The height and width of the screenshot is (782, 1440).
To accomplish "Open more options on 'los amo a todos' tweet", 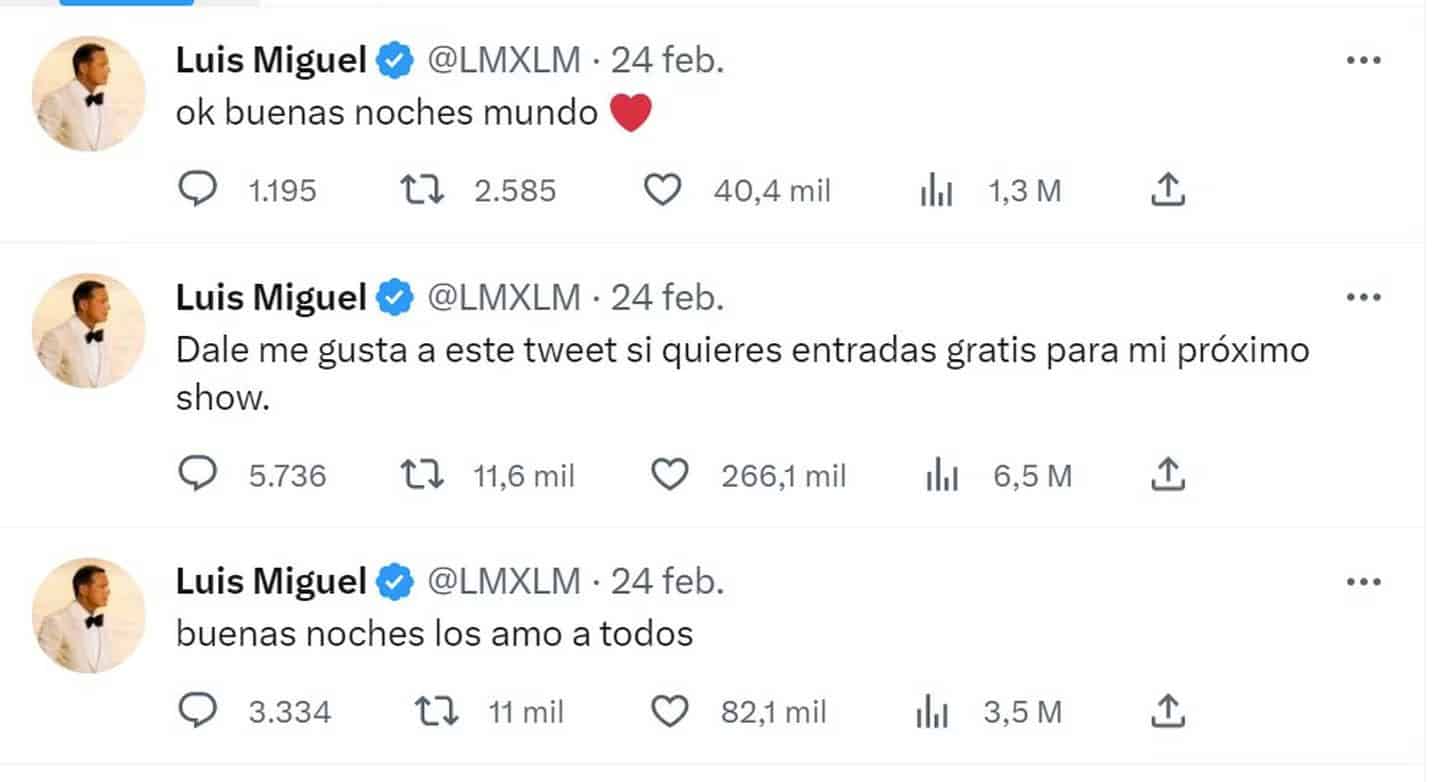I will [x=1362, y=581].
